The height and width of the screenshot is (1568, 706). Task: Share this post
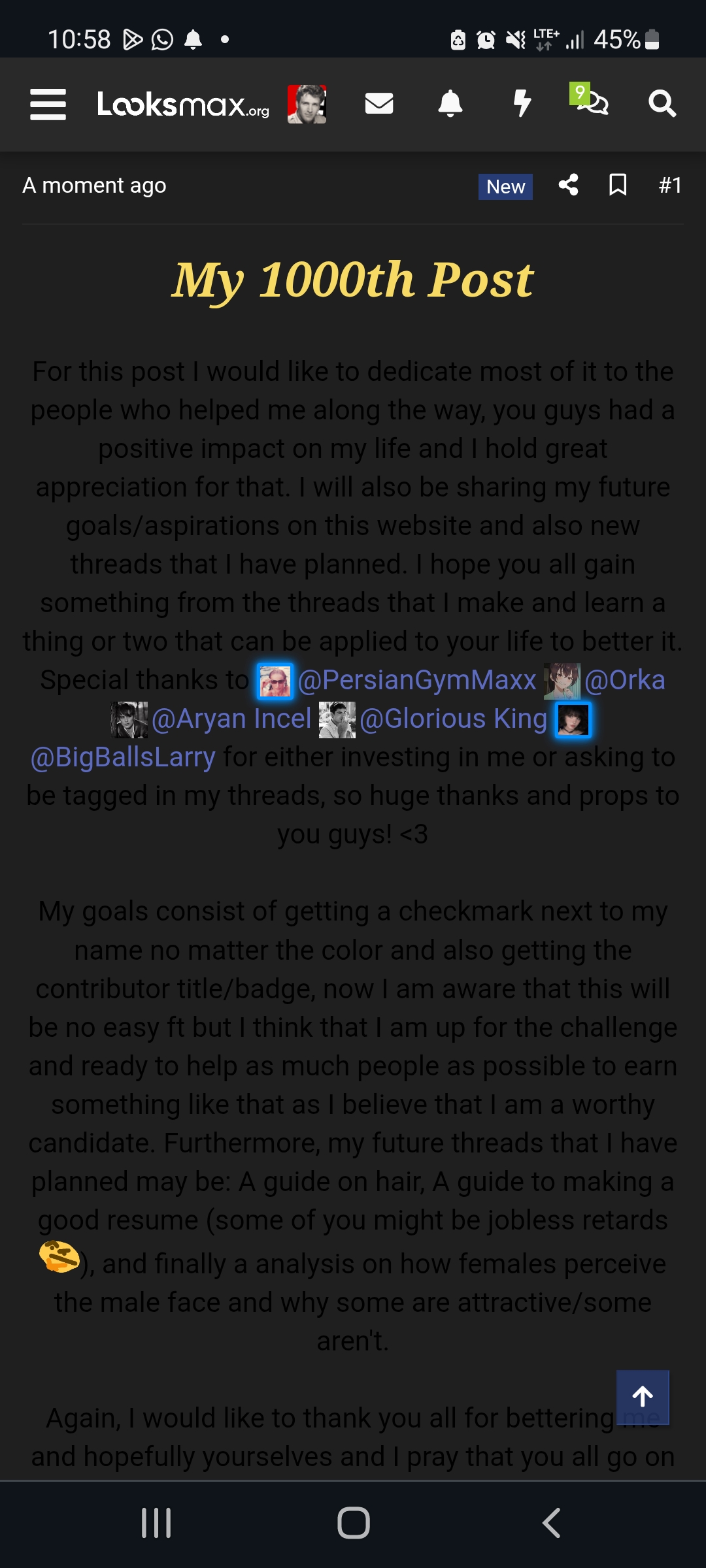click(569, 186)
